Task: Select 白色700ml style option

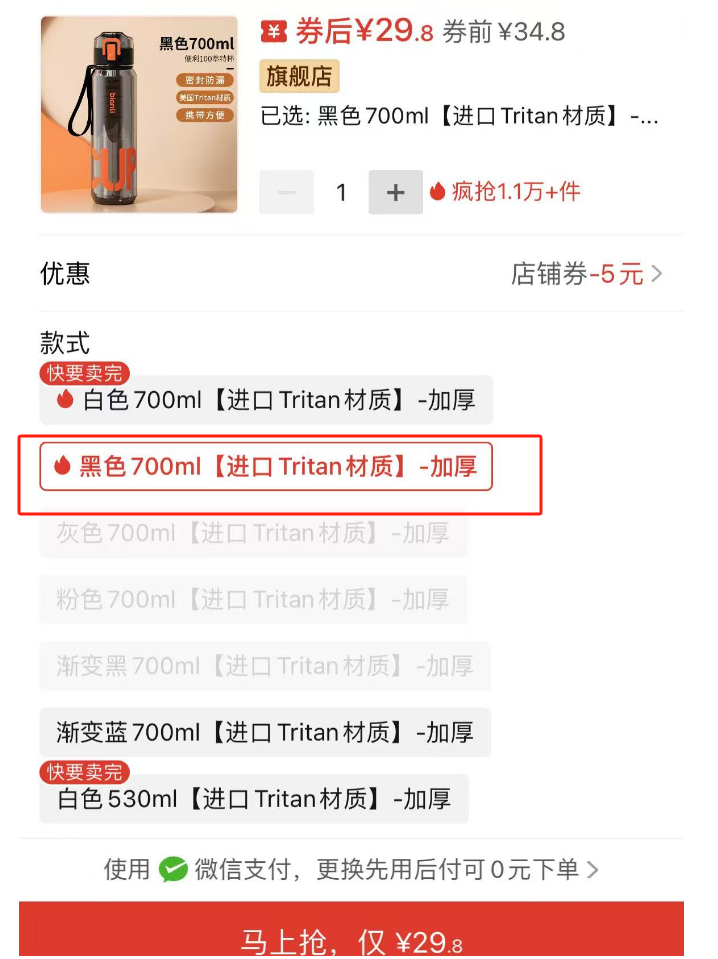Action: 266,401
